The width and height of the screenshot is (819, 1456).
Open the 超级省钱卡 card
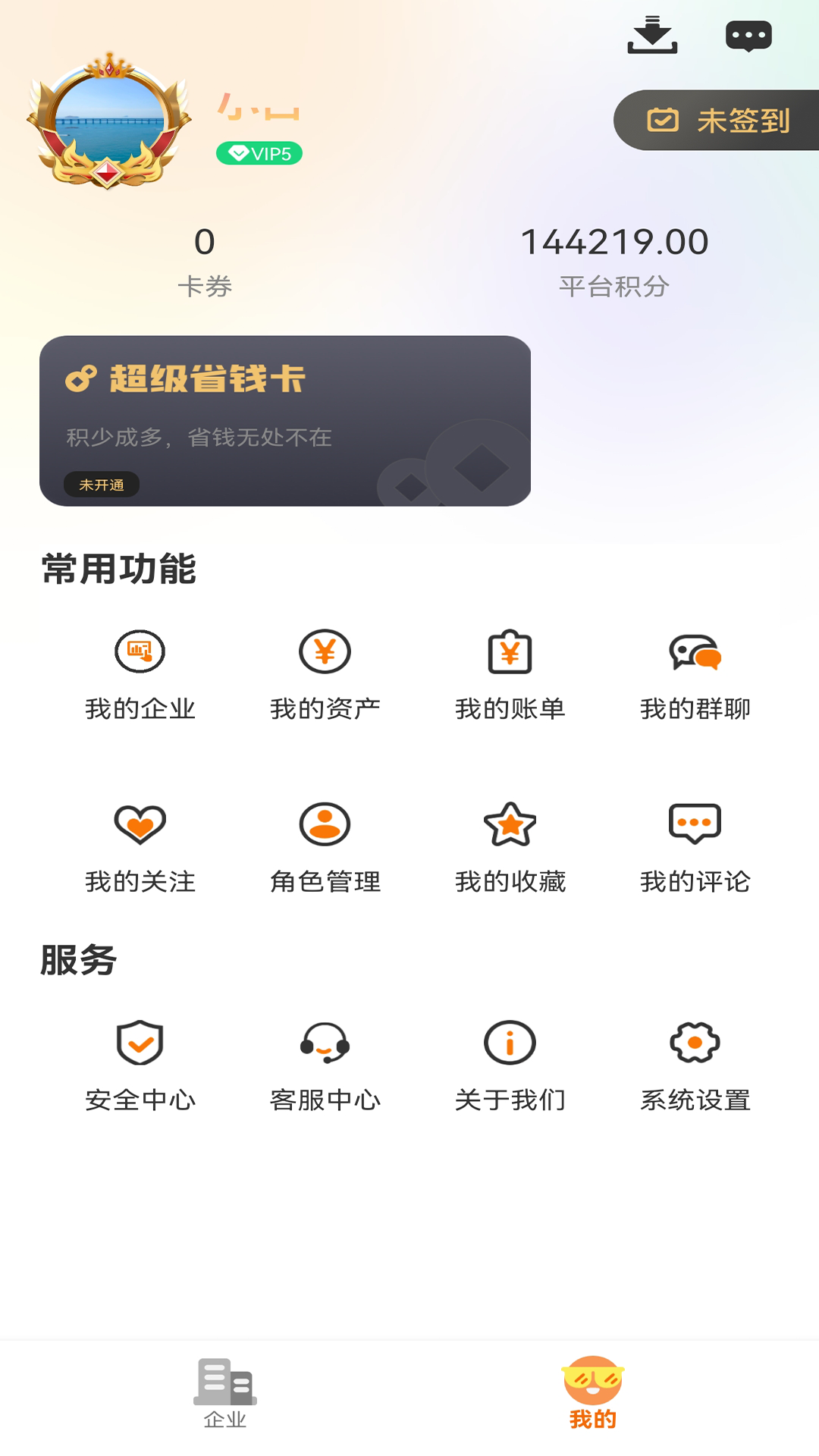pos(285,421)
